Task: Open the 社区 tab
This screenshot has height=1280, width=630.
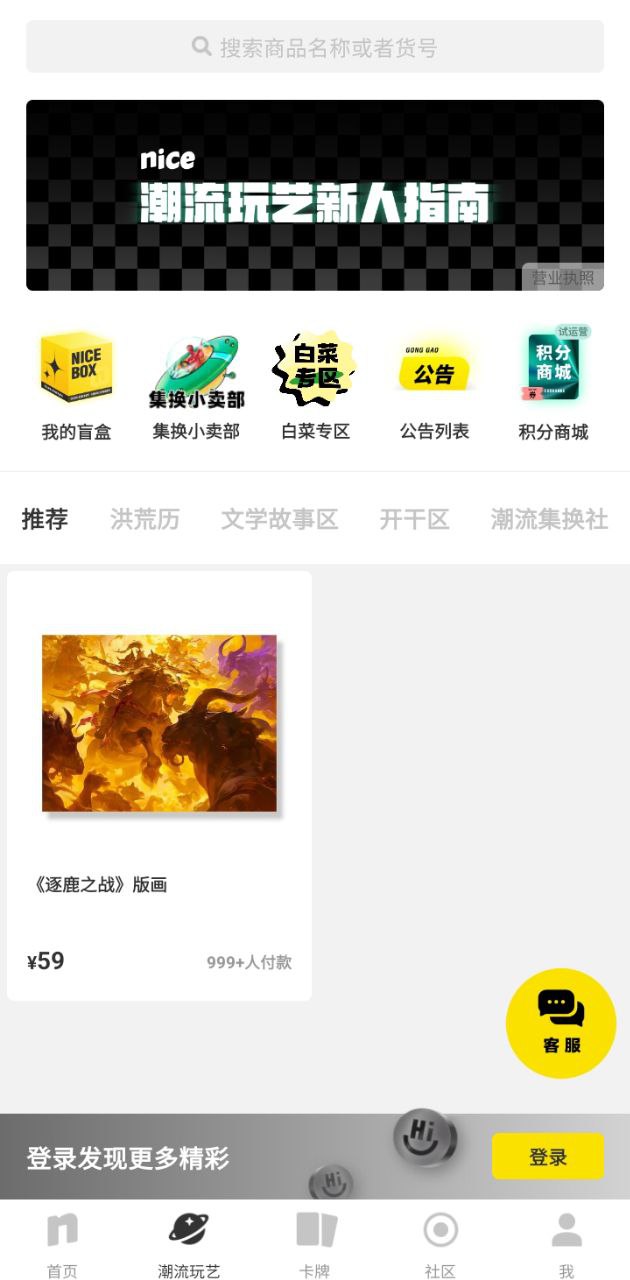Action: pos(440,1243)
